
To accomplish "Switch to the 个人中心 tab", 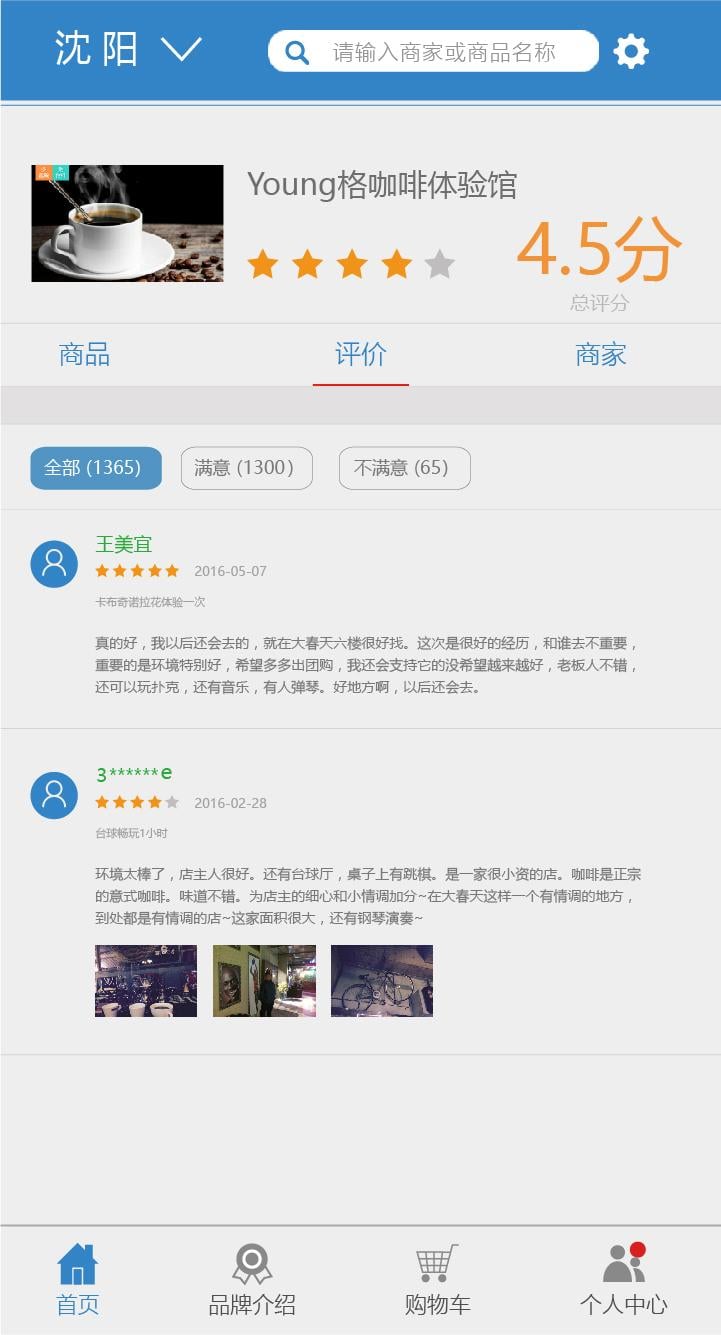I will click(624, 1279).
